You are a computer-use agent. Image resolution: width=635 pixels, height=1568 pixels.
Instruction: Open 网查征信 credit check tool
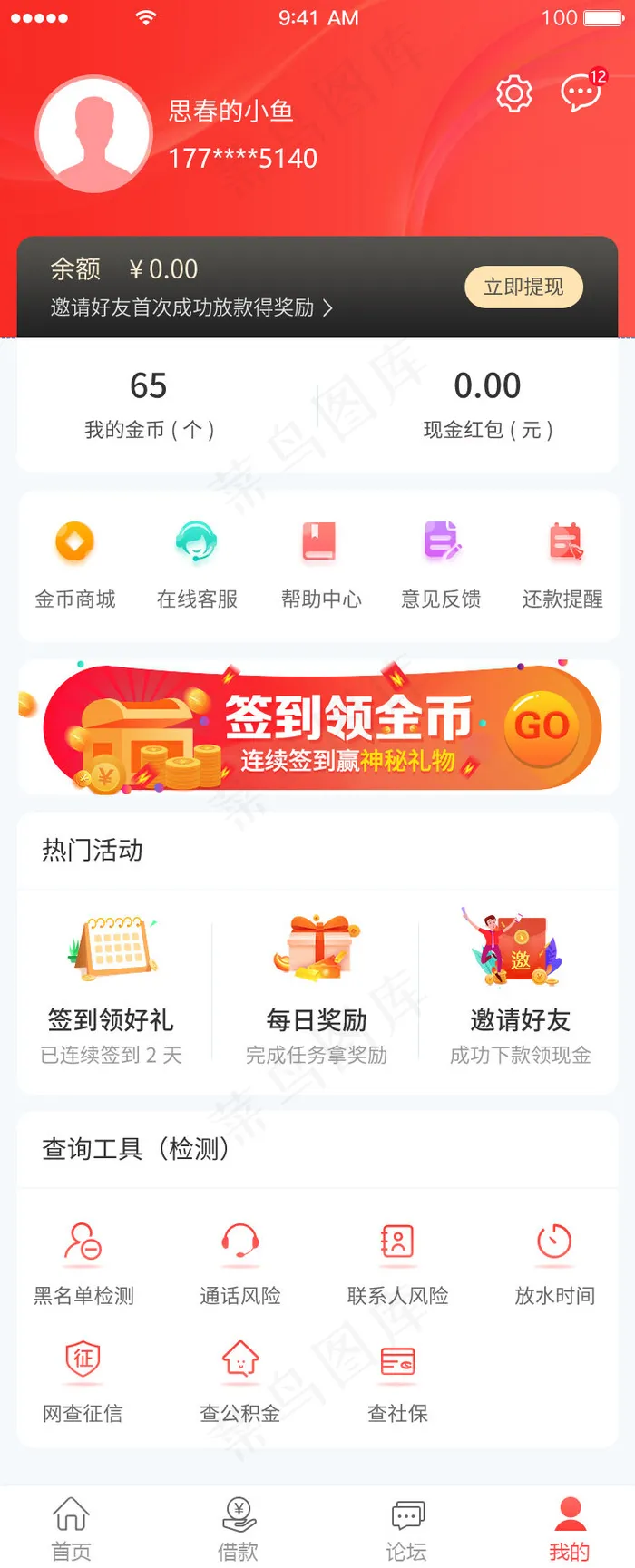83,1380
